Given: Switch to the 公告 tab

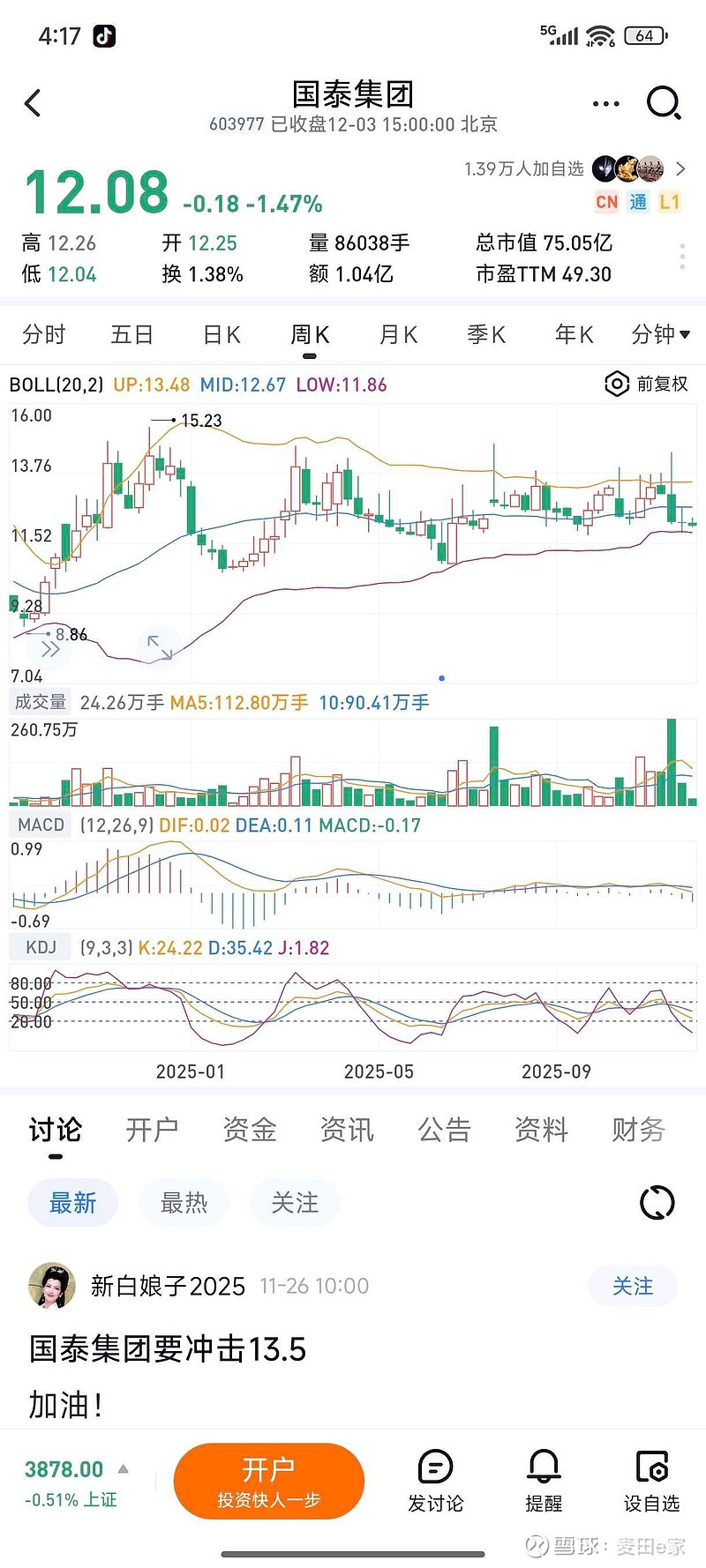Looking at the screenshot, I should coord(444,1130).
